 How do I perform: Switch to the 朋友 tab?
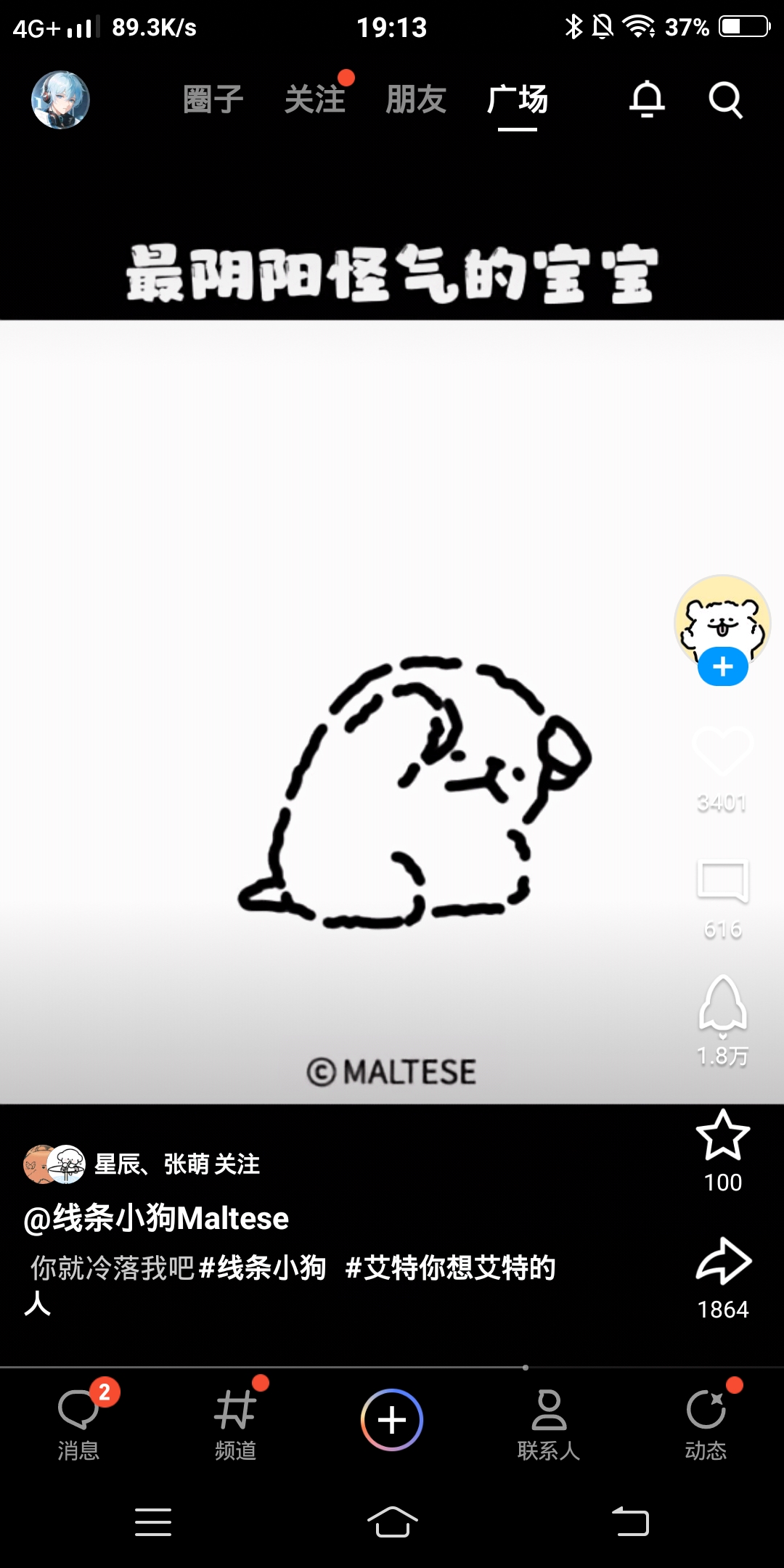point(416,100)
